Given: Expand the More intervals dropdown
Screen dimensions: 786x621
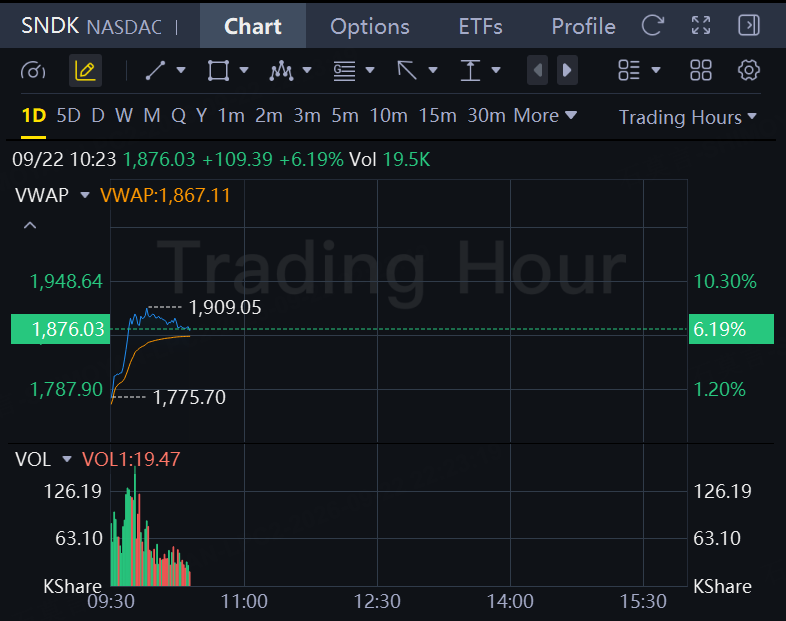Looking at the screenshot, I should [x=545, y=116].
